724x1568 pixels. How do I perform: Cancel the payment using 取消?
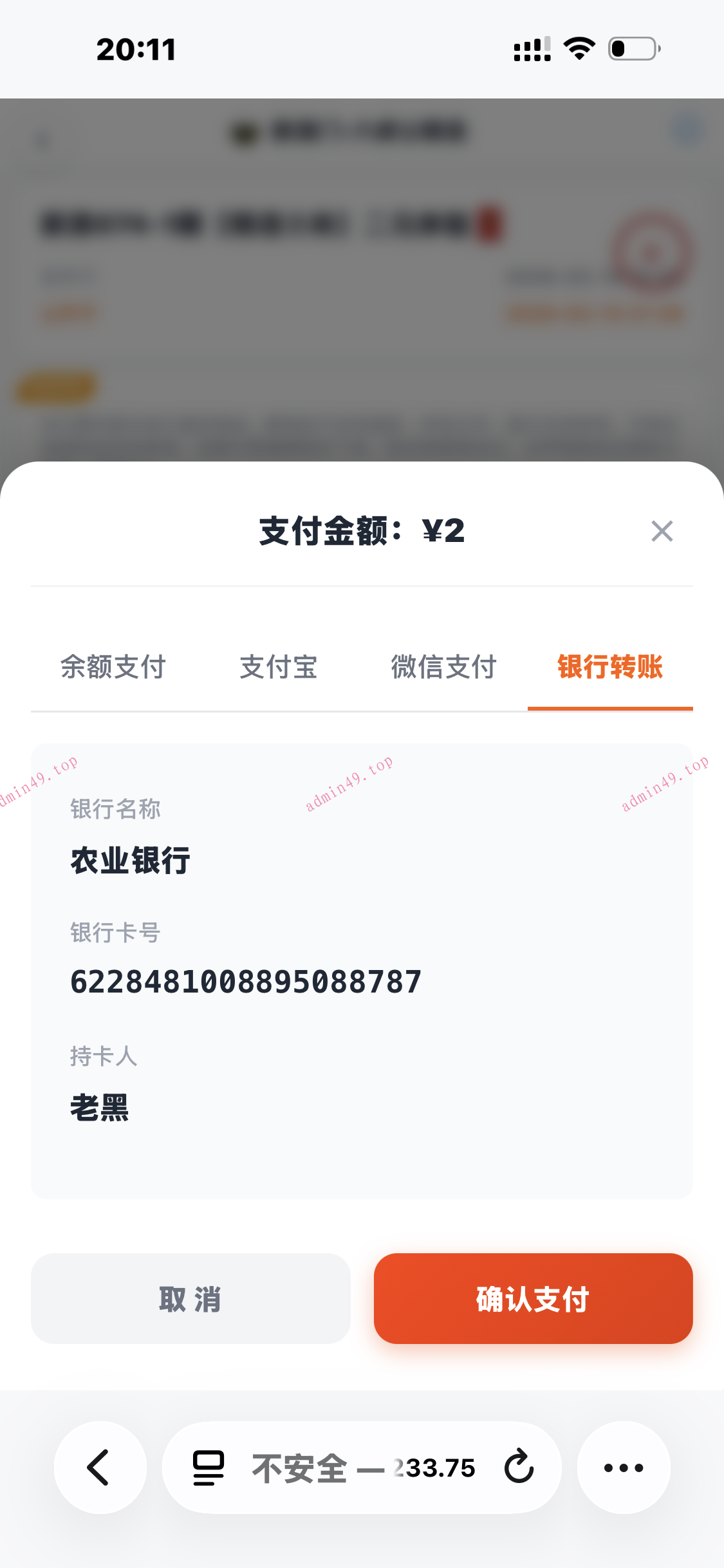[190, 1300]
